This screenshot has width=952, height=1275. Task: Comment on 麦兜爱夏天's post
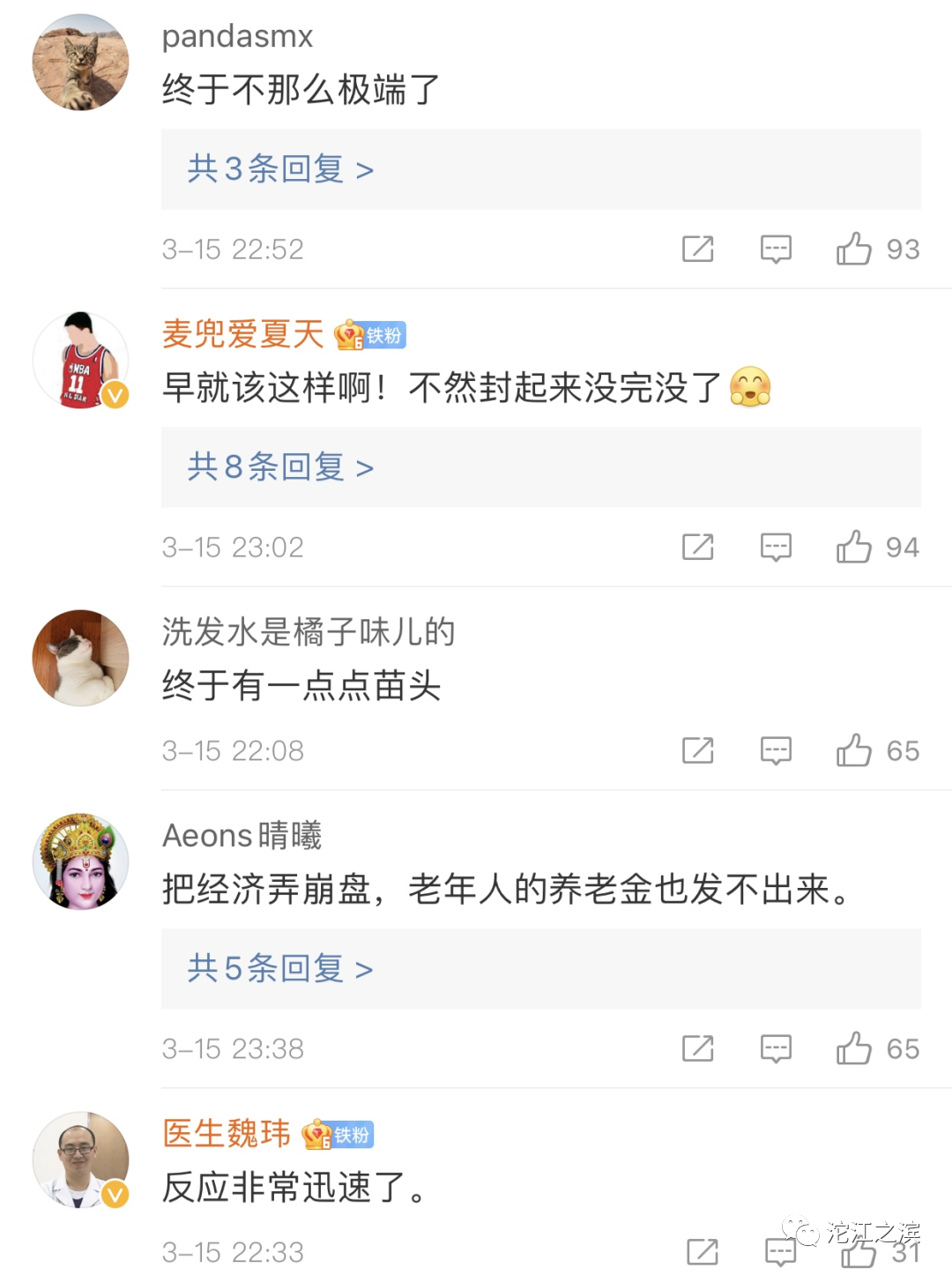pos(776,548)
